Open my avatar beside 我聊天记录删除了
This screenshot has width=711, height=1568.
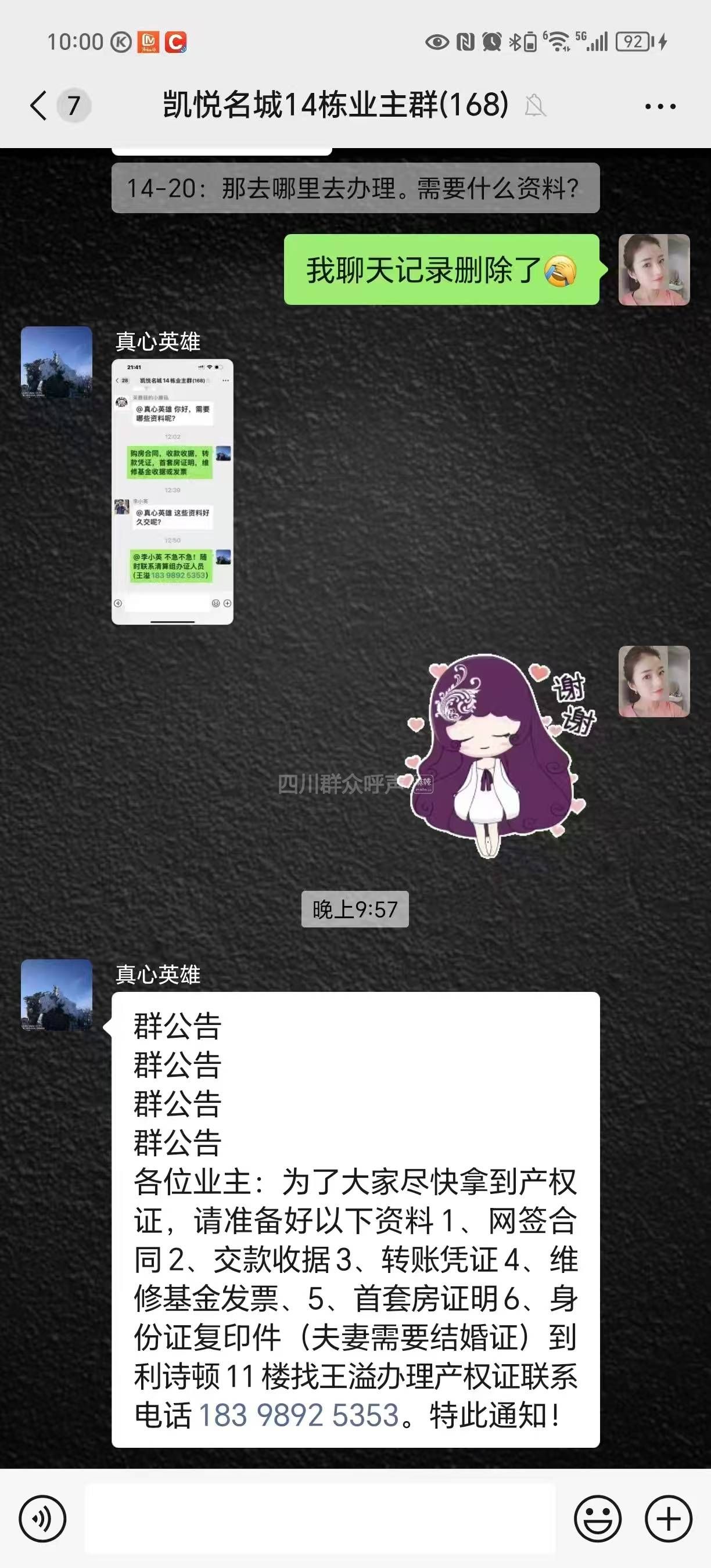pos(653,269)
